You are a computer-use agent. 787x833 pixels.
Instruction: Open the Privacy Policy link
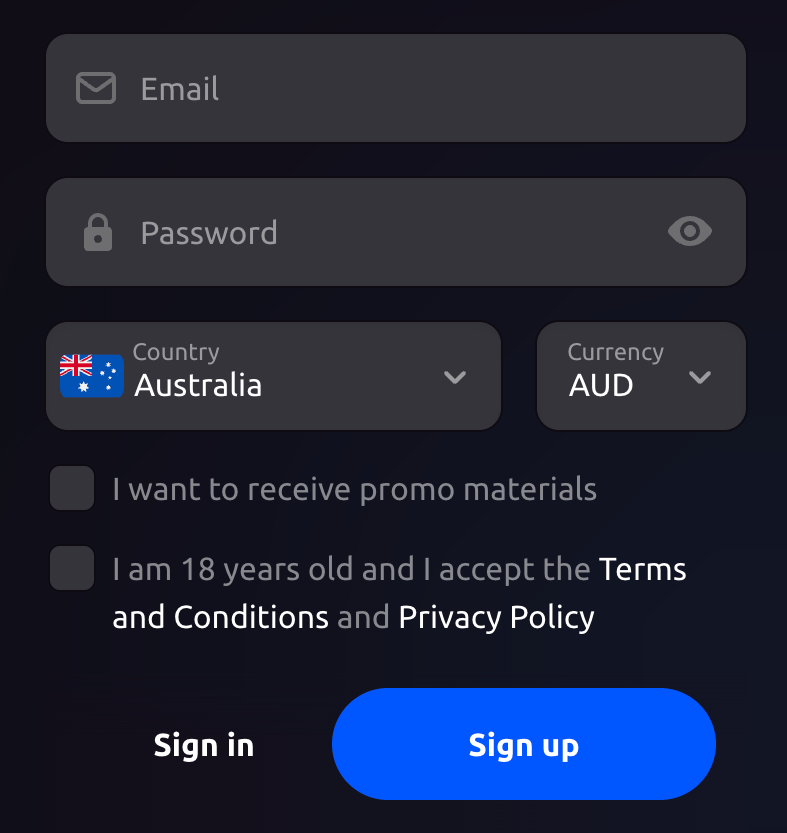495,617
